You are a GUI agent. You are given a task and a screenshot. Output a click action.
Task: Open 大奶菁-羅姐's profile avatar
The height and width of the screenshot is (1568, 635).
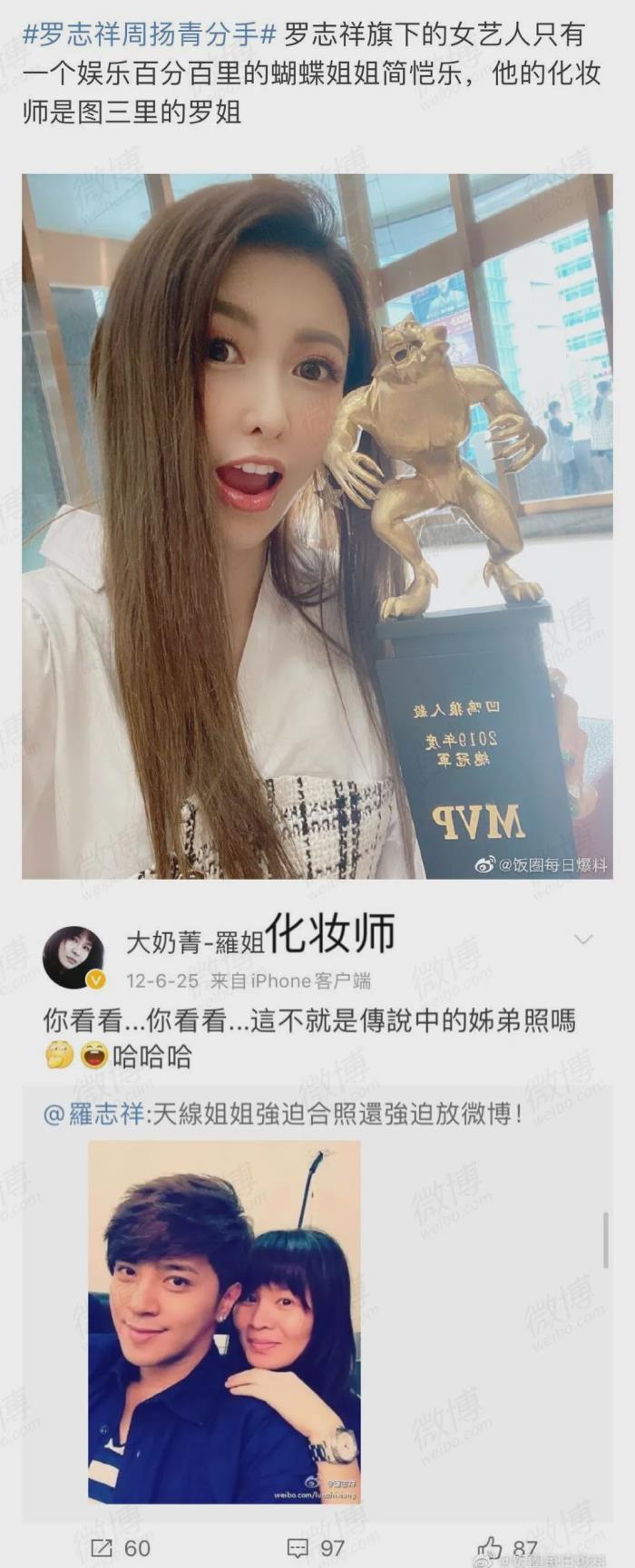click(x=73, y=957)
